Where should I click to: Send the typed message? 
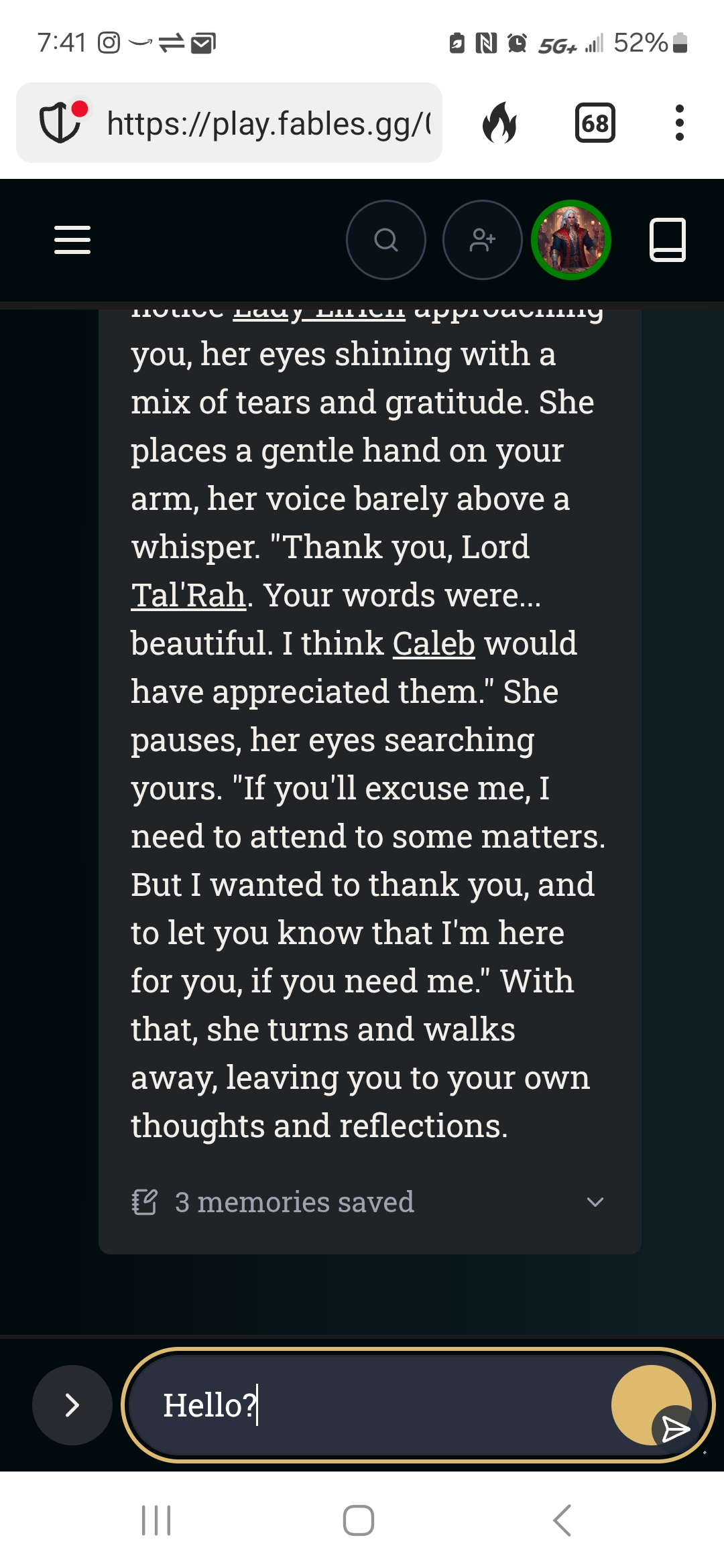674,1429
